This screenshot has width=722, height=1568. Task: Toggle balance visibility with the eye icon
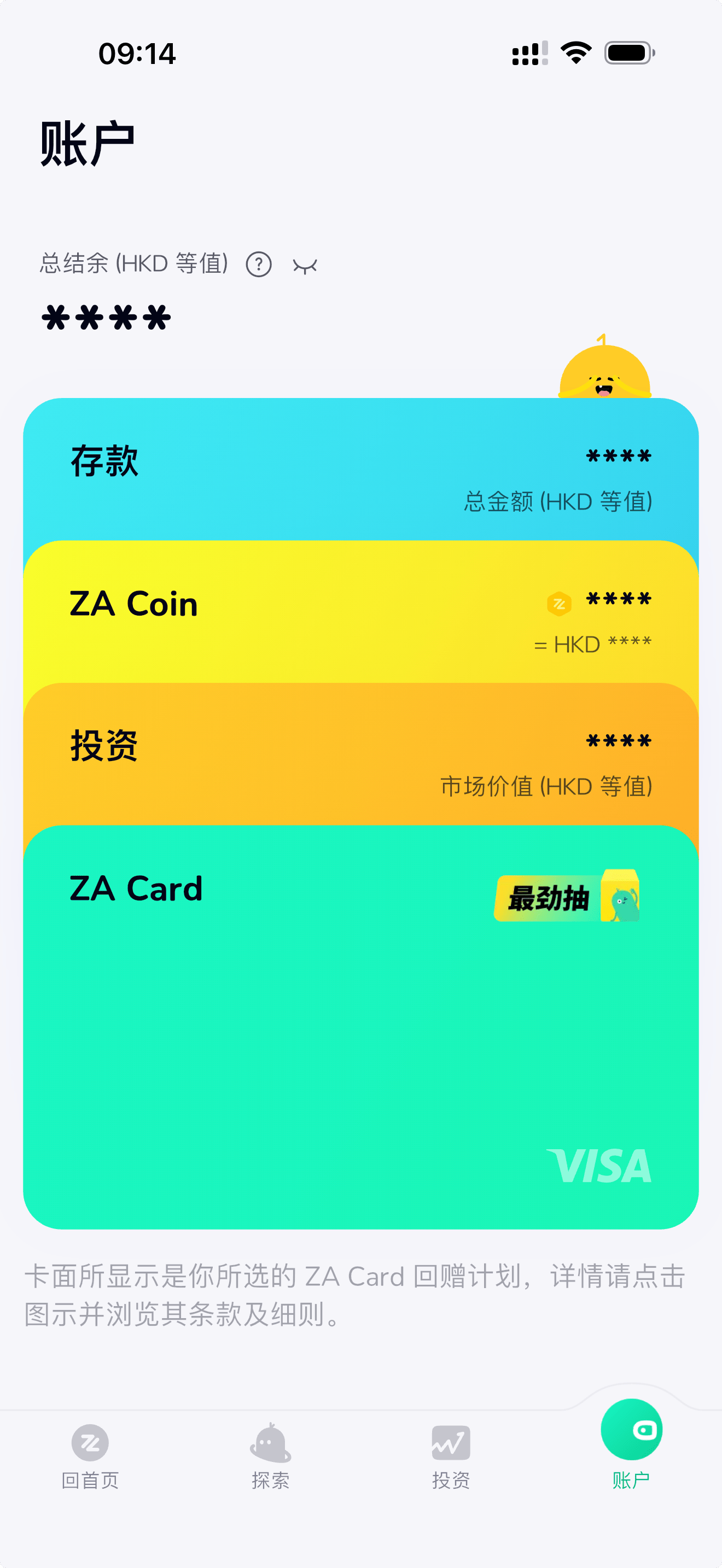[x=304, y=265]
